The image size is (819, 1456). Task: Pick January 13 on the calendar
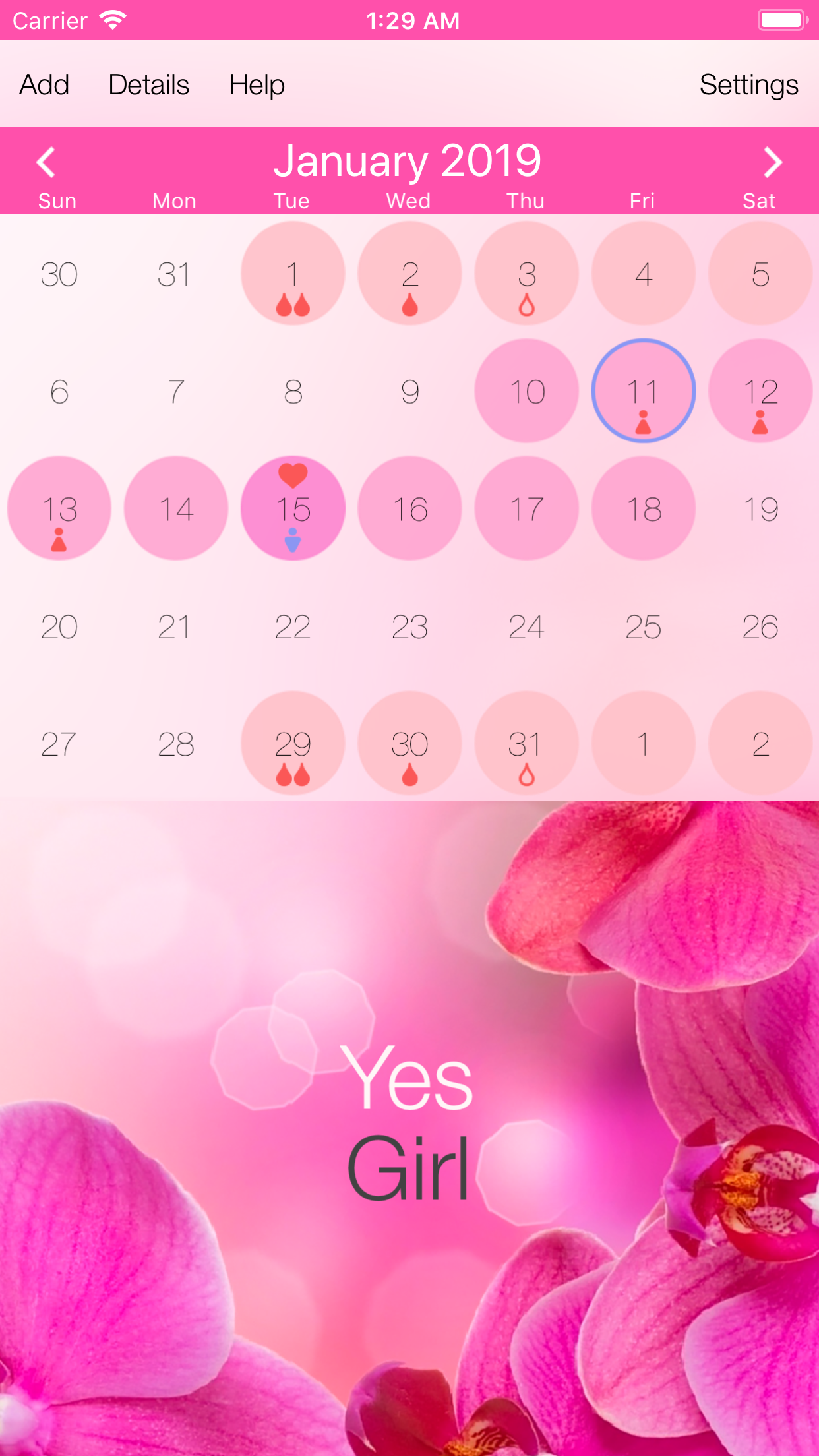point(59,508)
